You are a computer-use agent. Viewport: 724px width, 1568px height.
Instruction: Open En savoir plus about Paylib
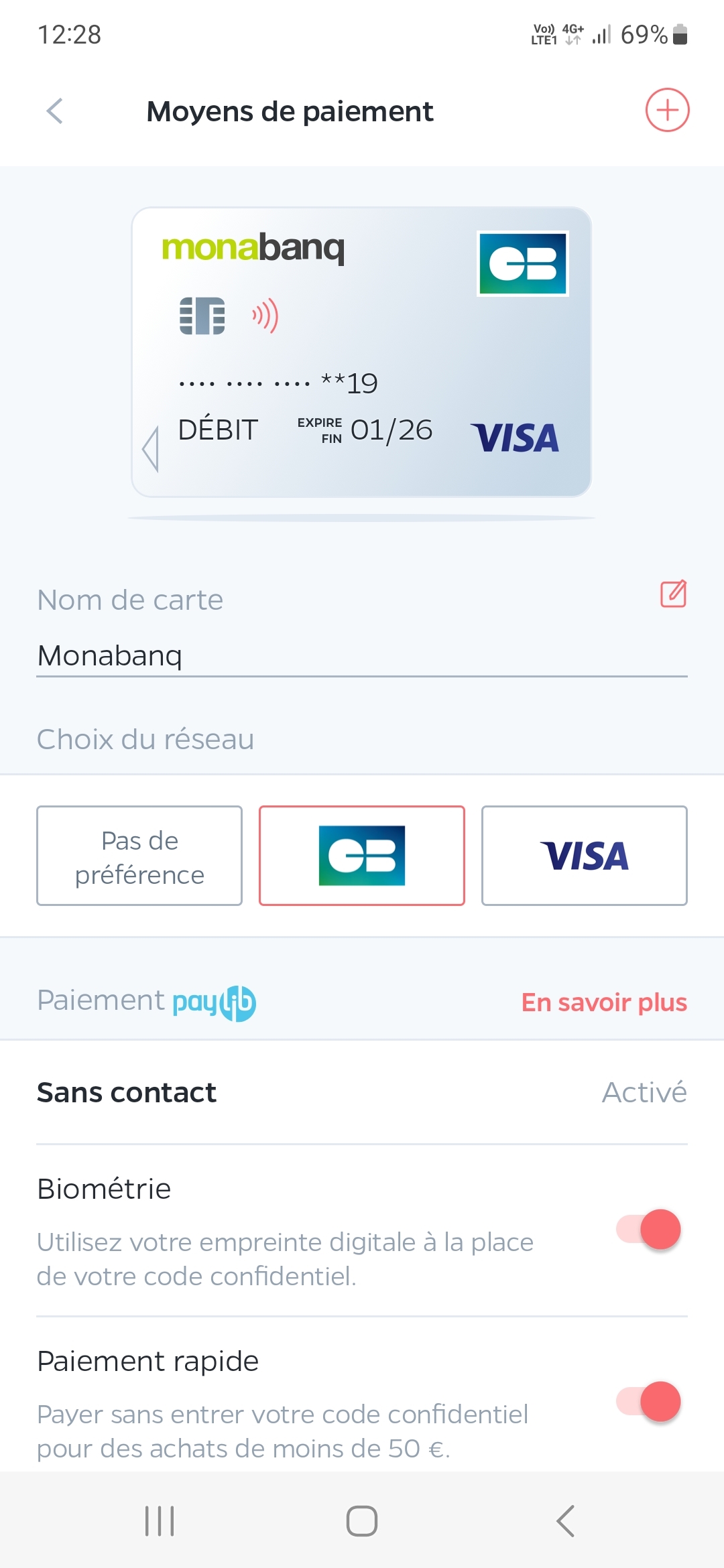pyautogui.click(x=604, y=1002)
